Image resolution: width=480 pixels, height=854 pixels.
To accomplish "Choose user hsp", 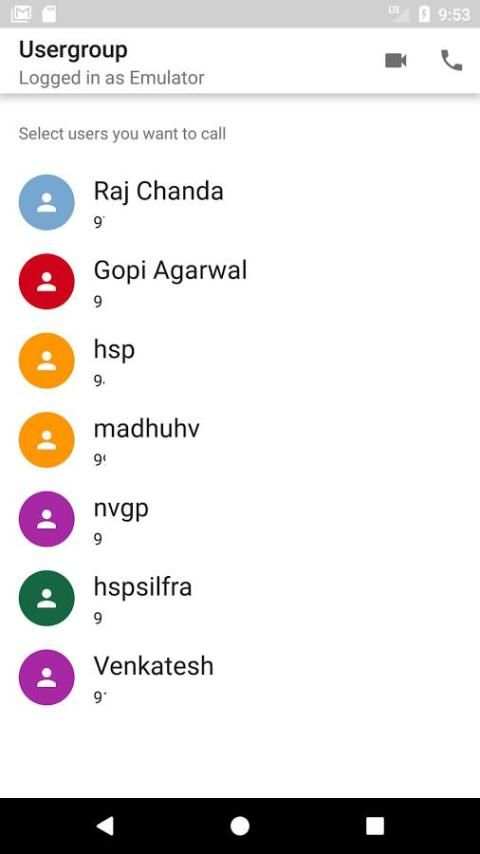I will click(x=240, y=361).
